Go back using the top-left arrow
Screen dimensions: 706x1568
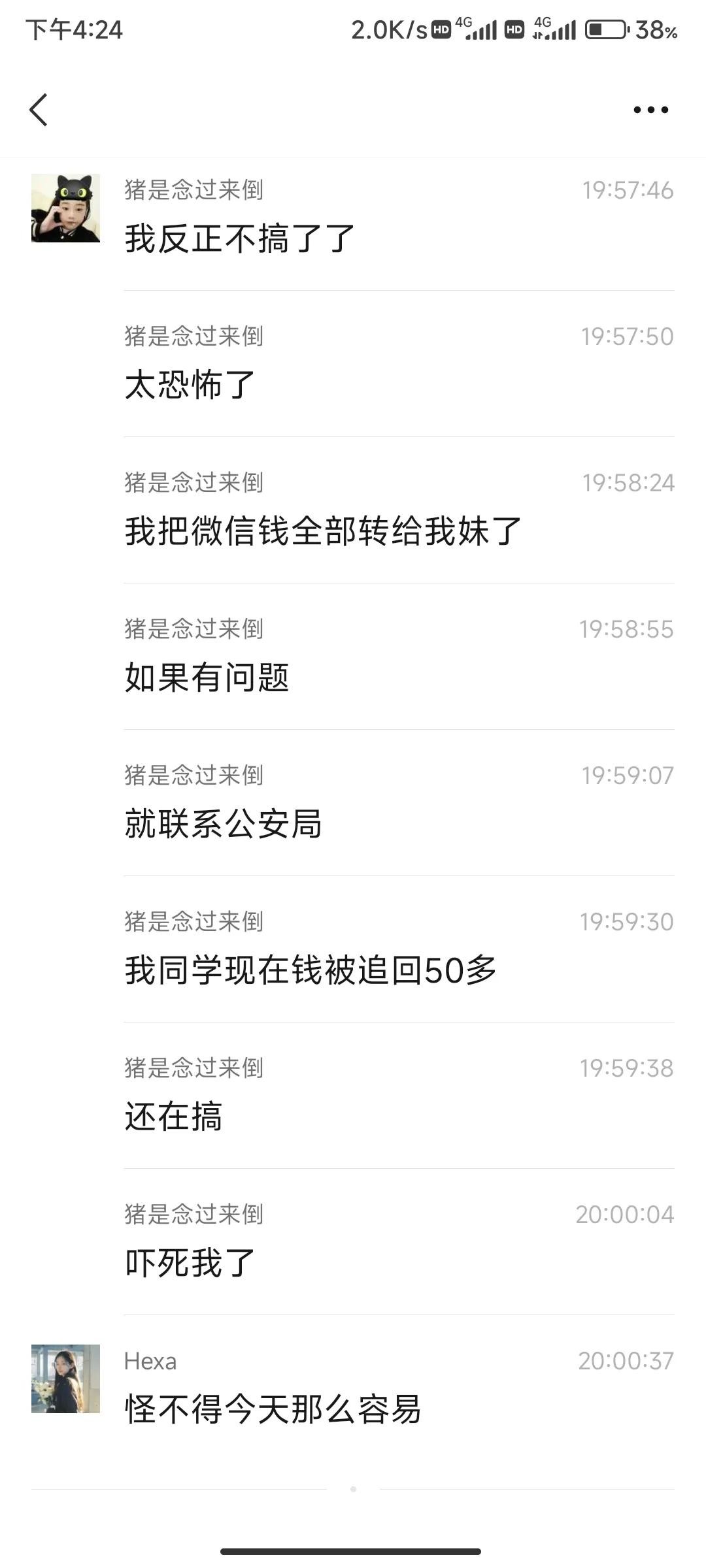click(x=39, y=110)
